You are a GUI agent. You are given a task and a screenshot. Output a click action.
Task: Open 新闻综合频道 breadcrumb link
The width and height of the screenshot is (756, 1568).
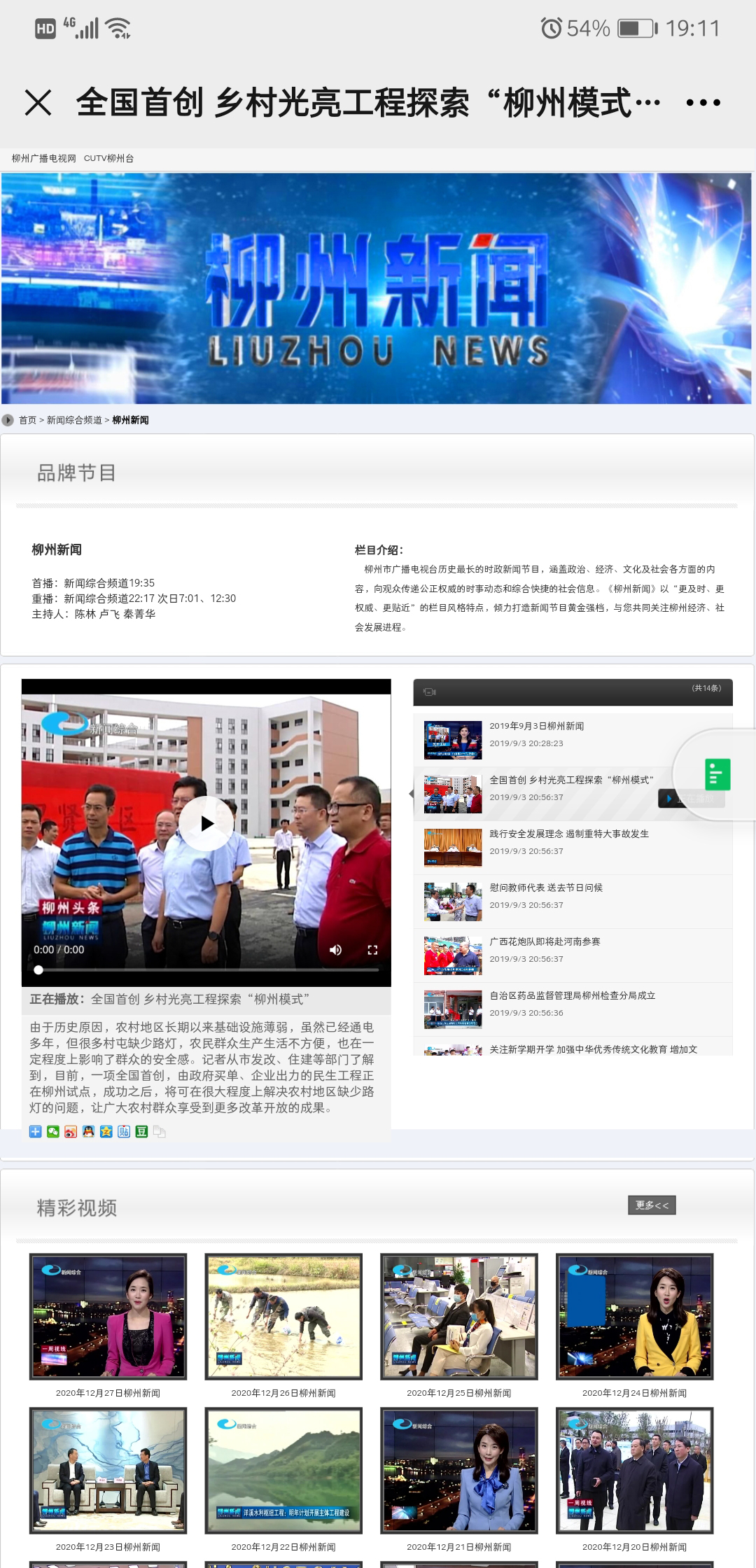click(x=74, y=420)
